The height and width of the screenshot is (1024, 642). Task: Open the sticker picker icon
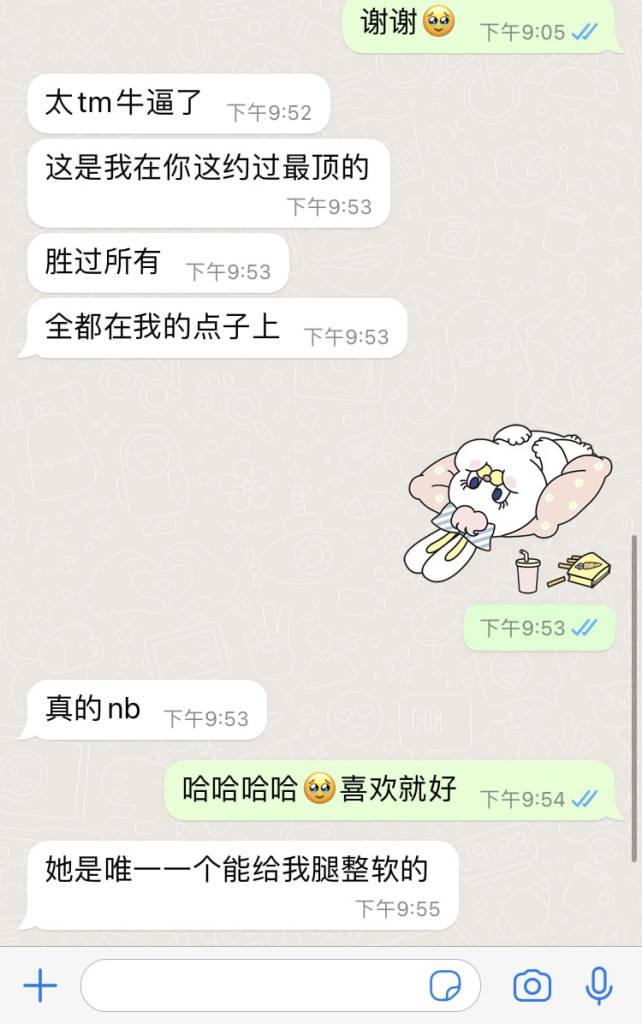[445, 986]
